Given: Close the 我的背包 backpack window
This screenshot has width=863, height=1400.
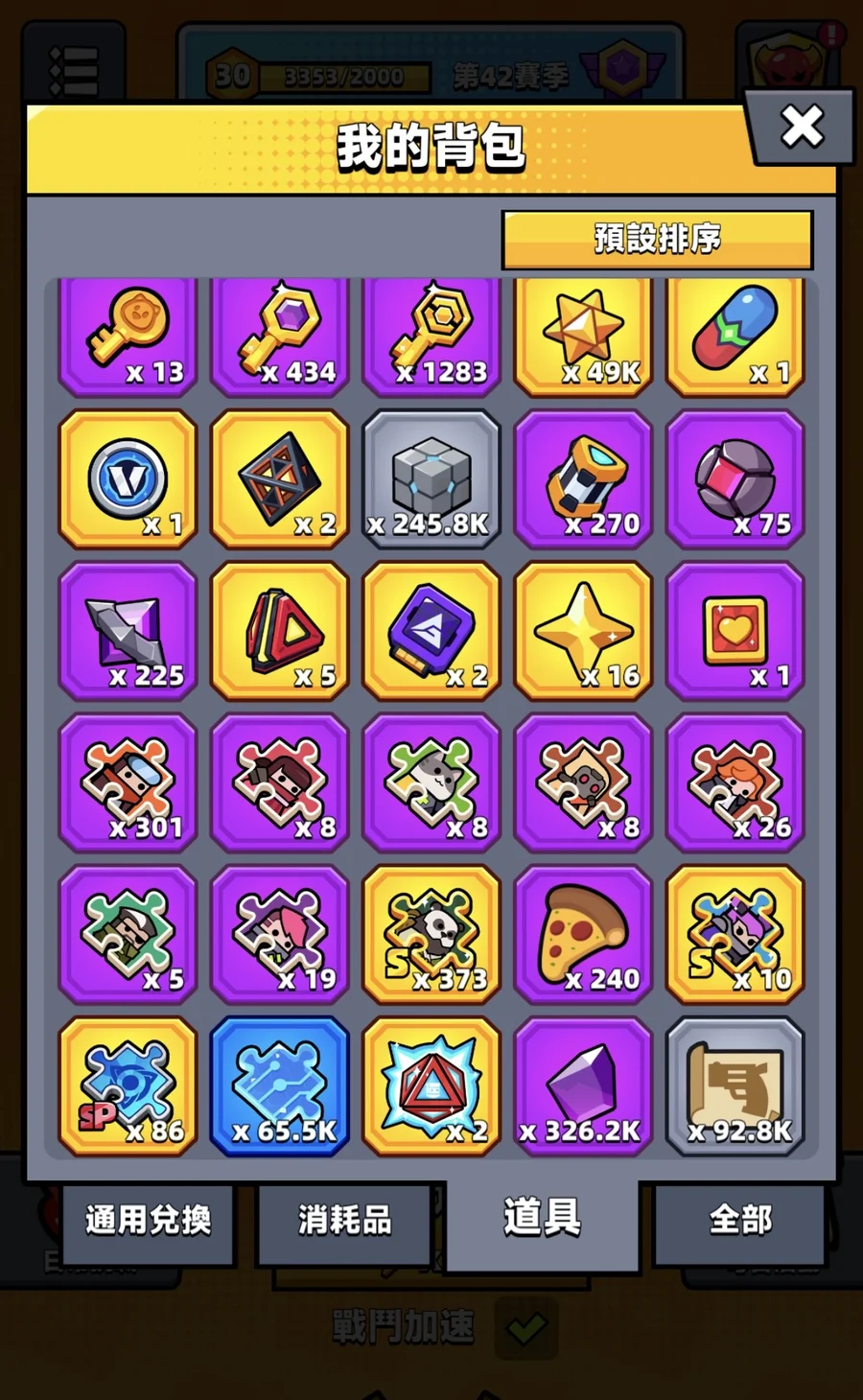Looking at the screenshot, I should [802, 127].
